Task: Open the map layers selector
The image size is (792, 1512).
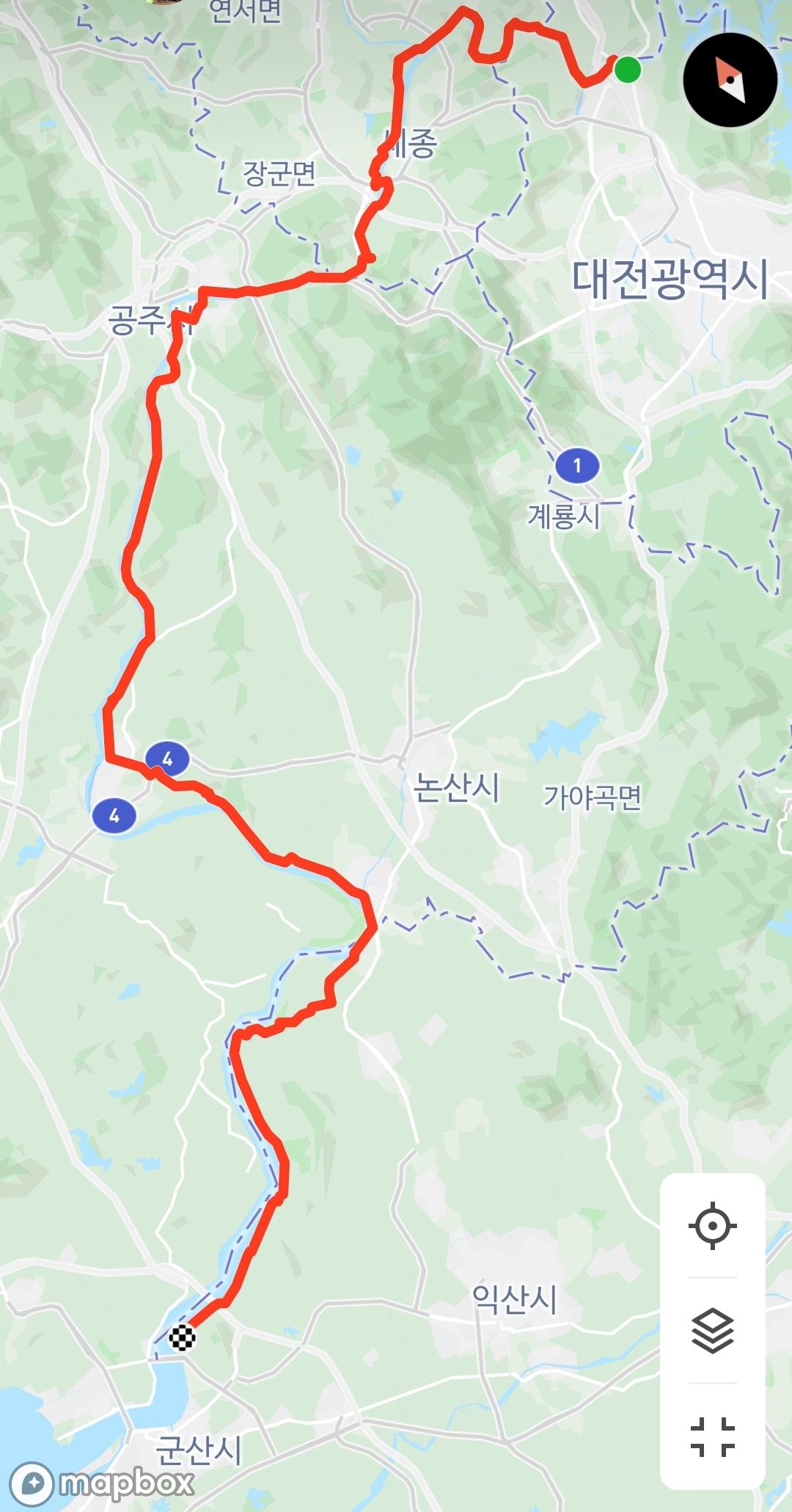Action: click(x=712, y=1331)
